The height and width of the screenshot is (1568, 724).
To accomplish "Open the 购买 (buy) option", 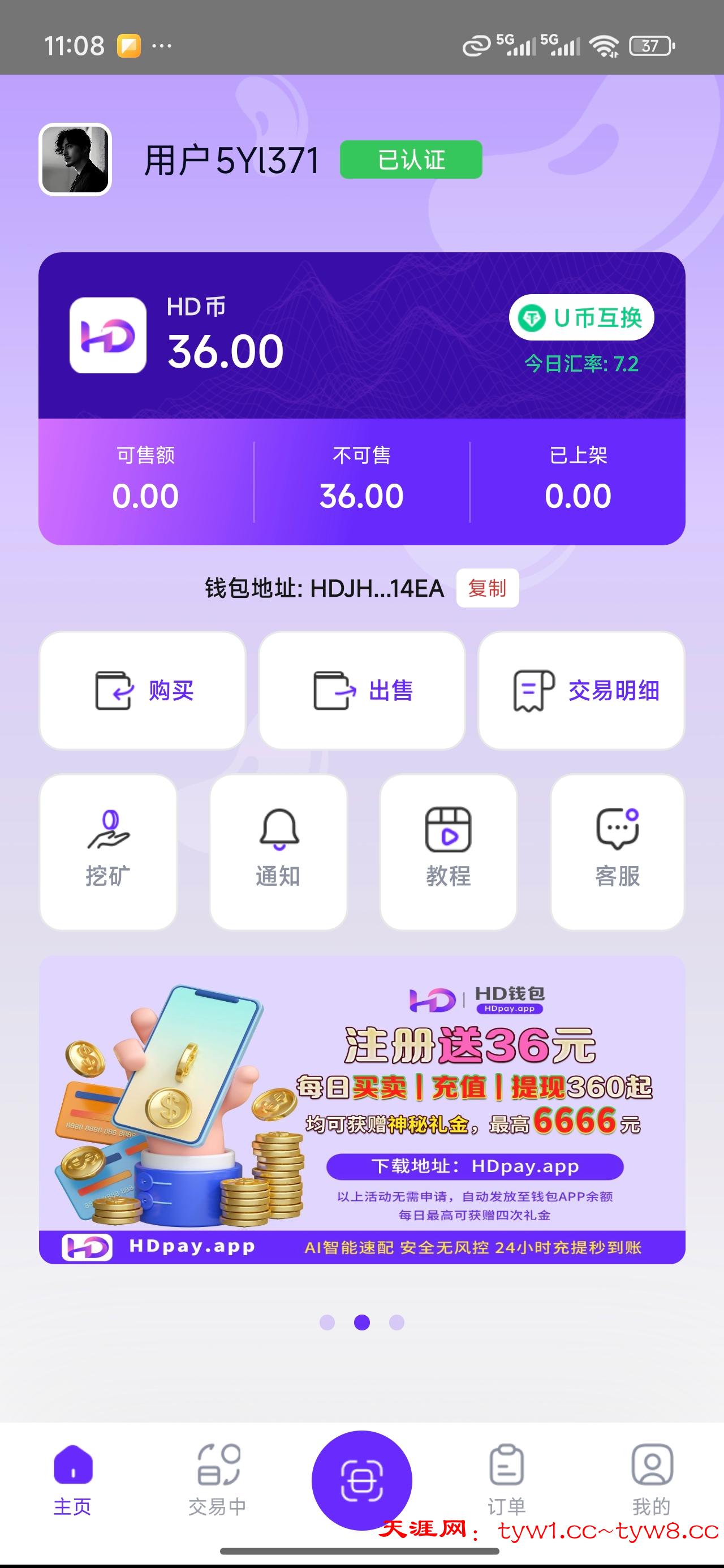I will 143,690.
